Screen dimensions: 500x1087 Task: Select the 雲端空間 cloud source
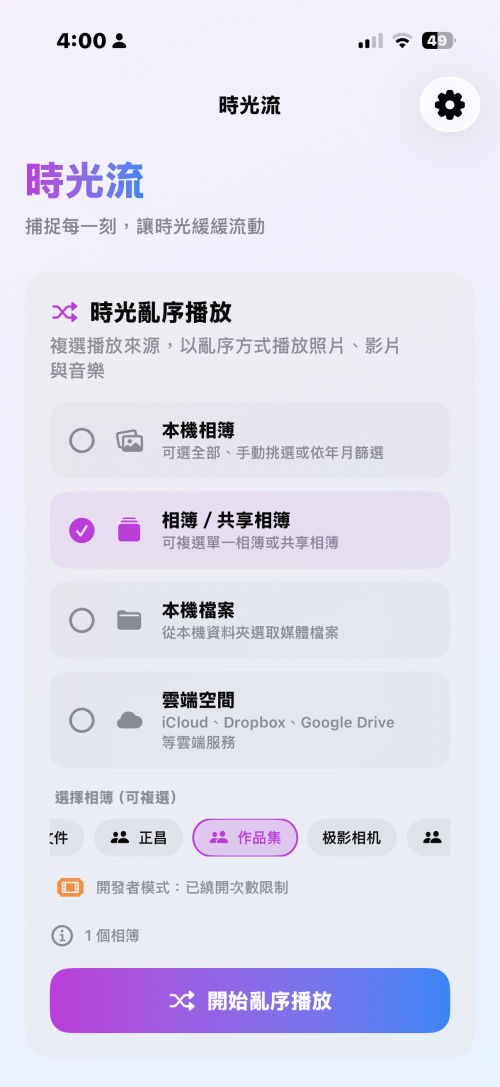250,720
